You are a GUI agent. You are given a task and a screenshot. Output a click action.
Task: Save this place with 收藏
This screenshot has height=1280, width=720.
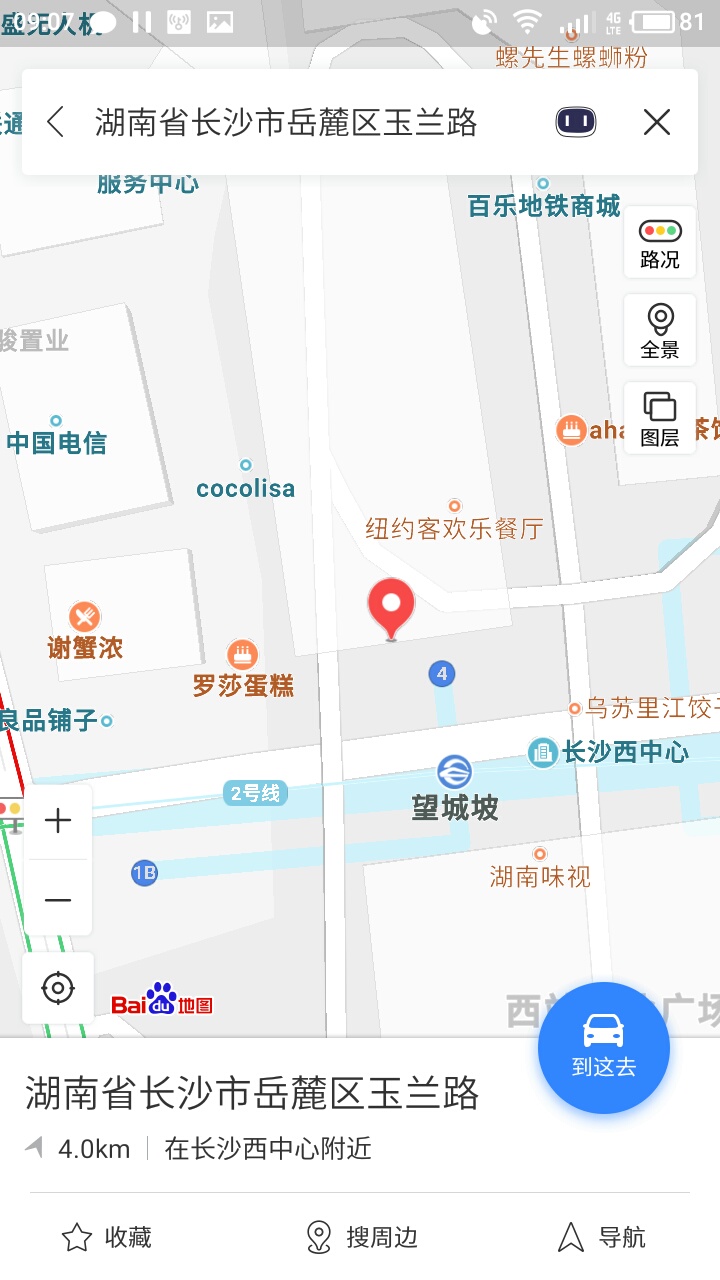pos(107,1238)
